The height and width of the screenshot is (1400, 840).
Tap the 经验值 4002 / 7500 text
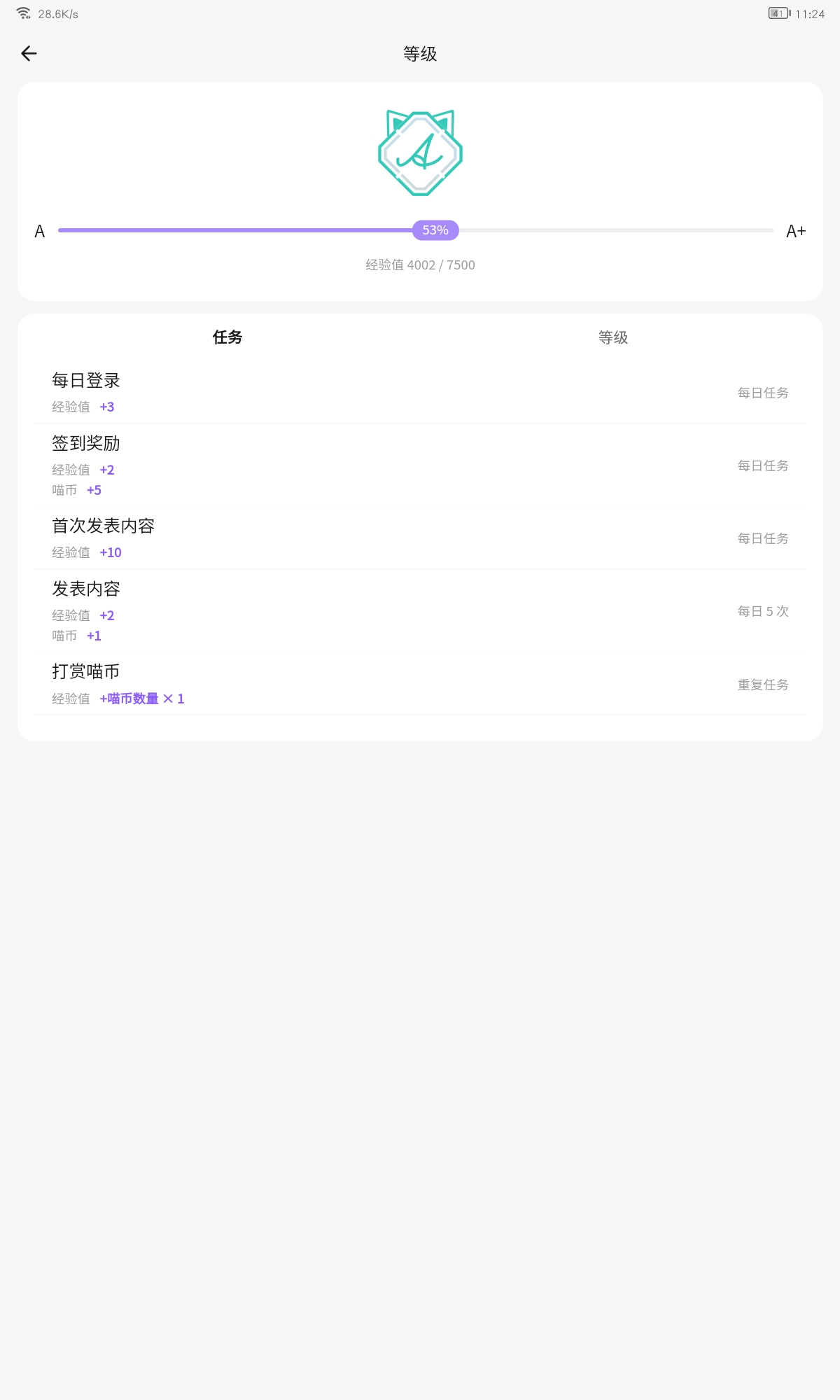pos(419,265)
